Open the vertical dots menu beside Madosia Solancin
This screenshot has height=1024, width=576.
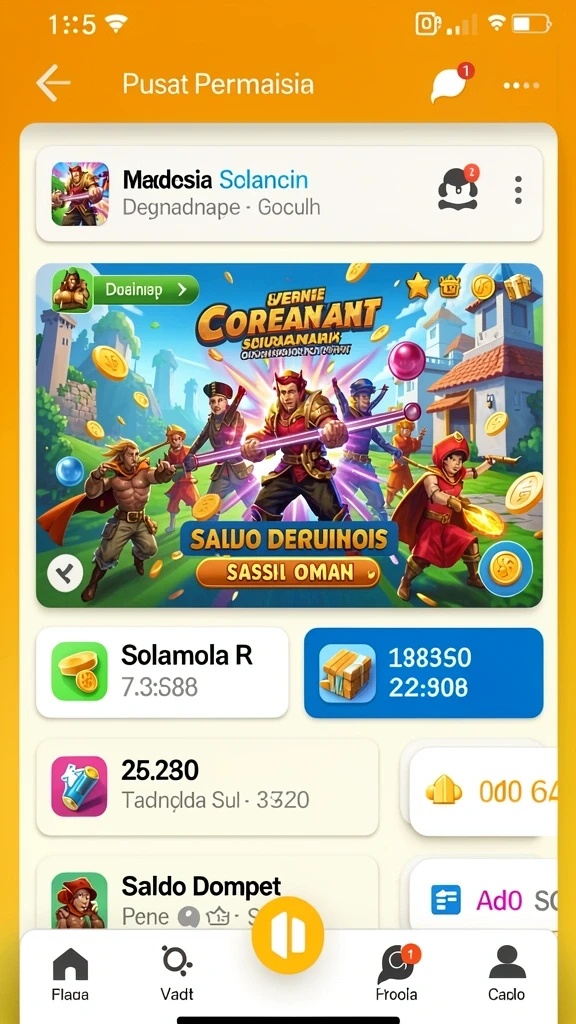518,190
